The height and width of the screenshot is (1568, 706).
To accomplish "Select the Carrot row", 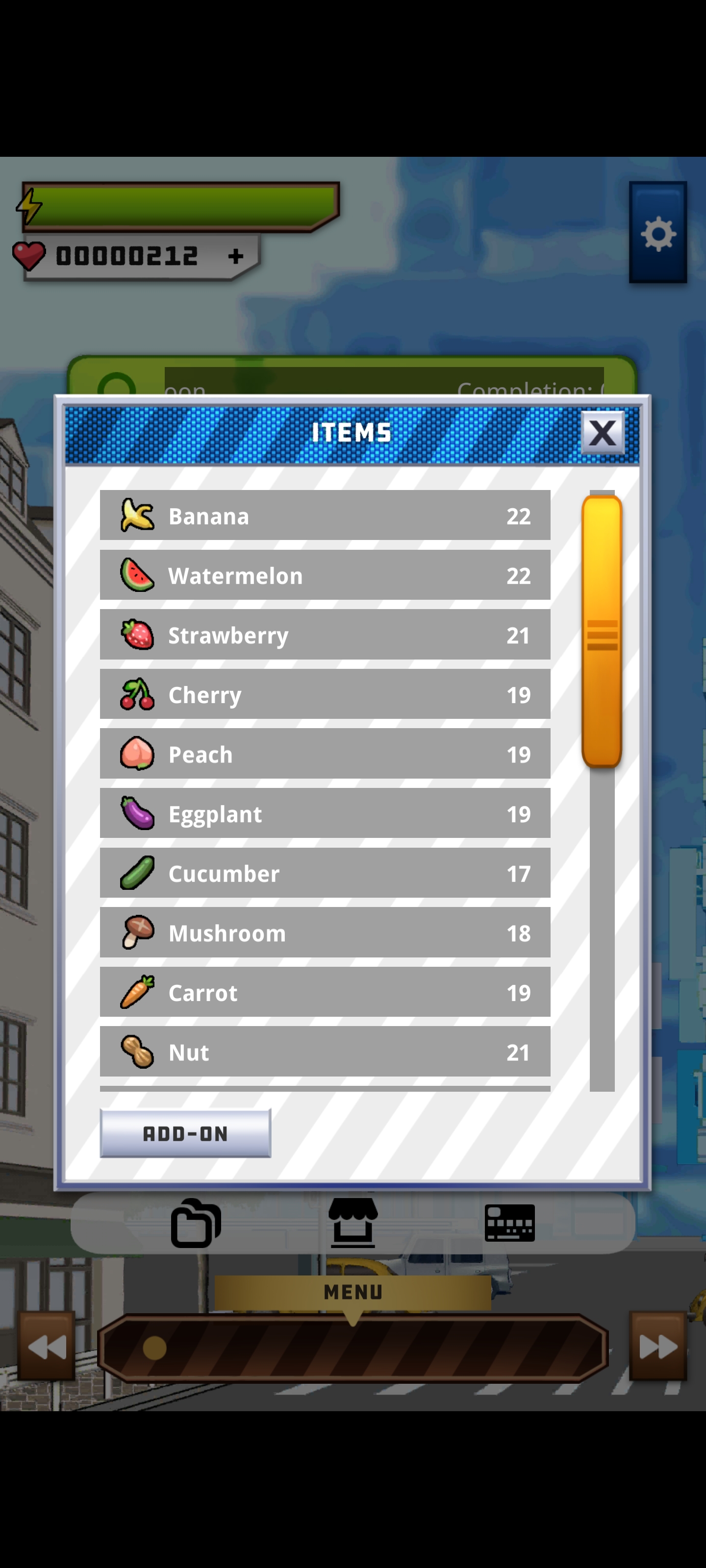I will click(325, 993).
